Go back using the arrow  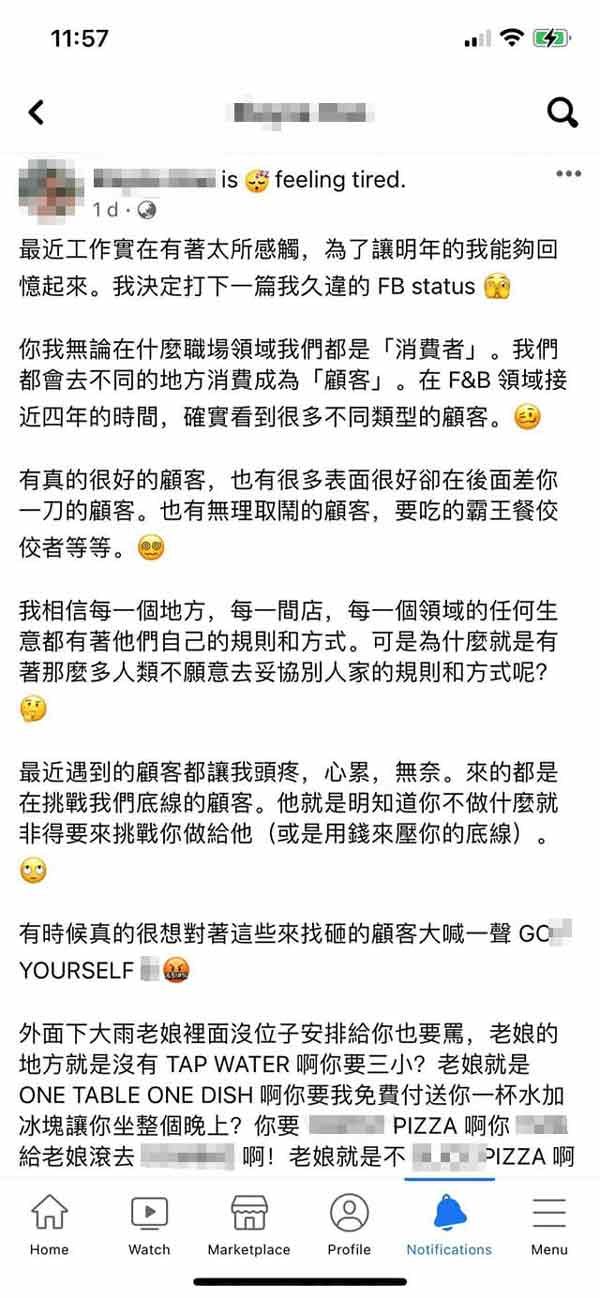[x=37, y=112]
